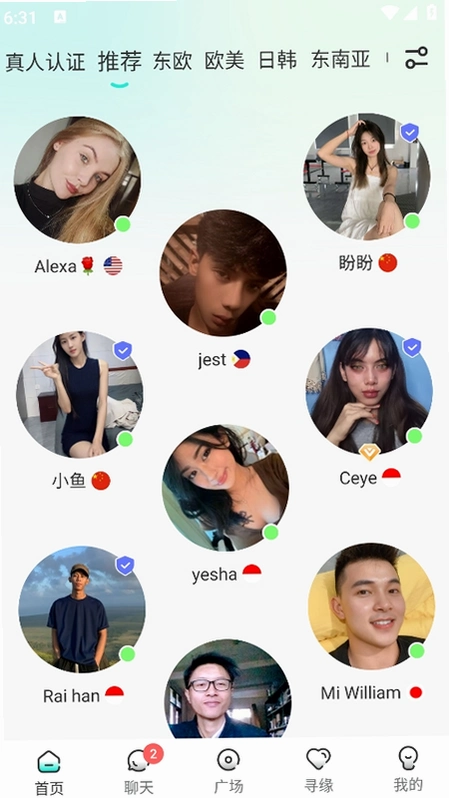The image size is (449, 798).
Task: Open the 日韩 tab
Action: pyautogui.click(x=277, y=60)
